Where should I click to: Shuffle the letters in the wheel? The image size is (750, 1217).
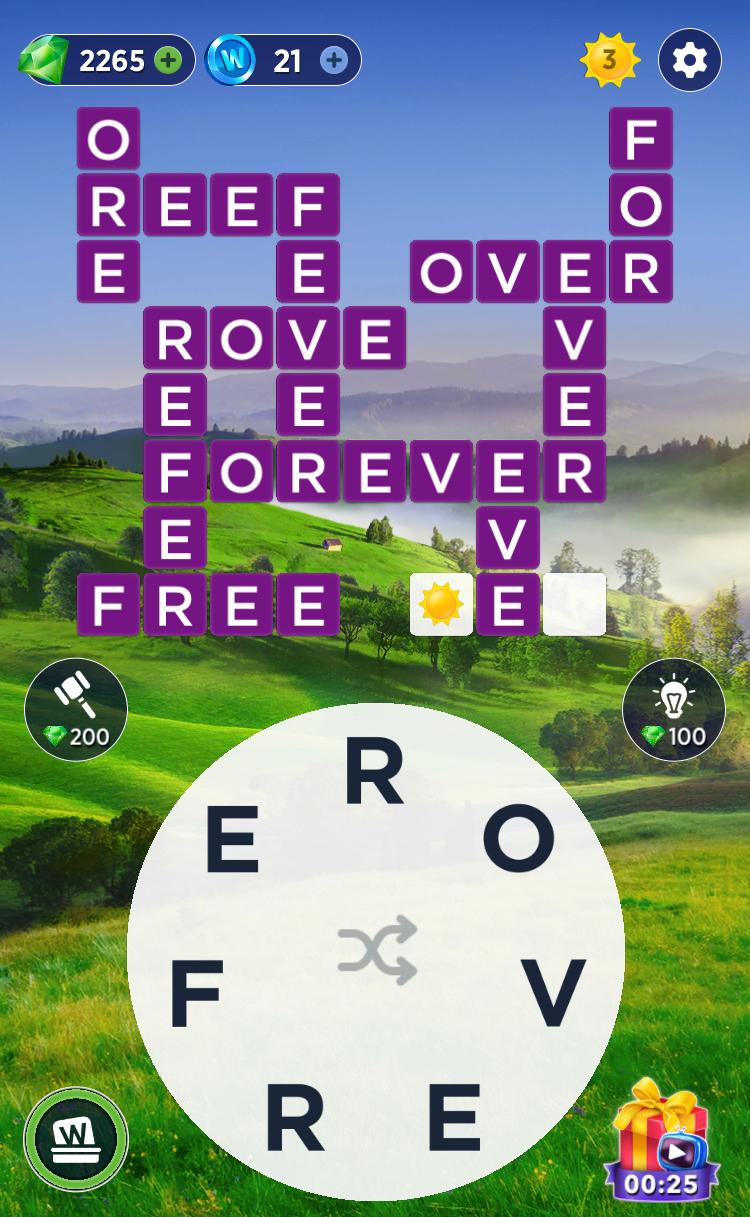(x=376, y=949)
